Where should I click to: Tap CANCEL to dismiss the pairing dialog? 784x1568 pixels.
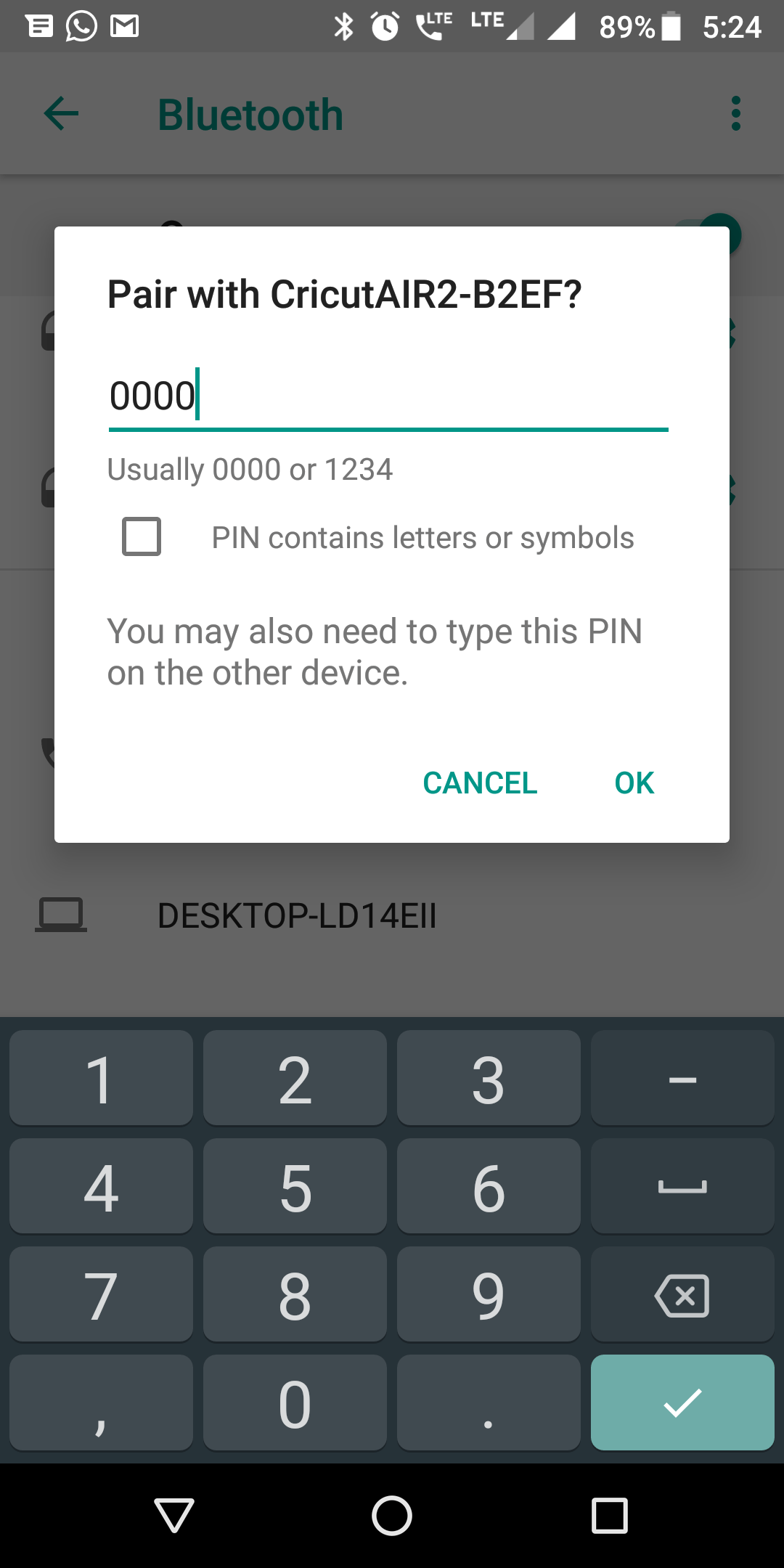click(x=479, y=783)
